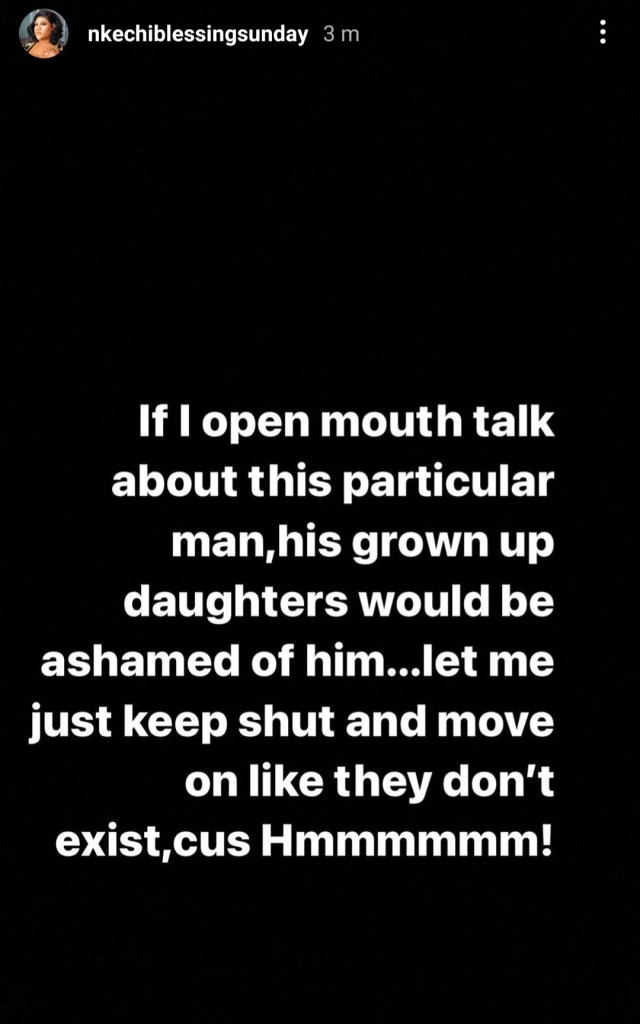Open nkechiblessingsunday's profile picture
Image resolution: width=640 pixels, height=1024 pixels.
click(x=44, y=34)
